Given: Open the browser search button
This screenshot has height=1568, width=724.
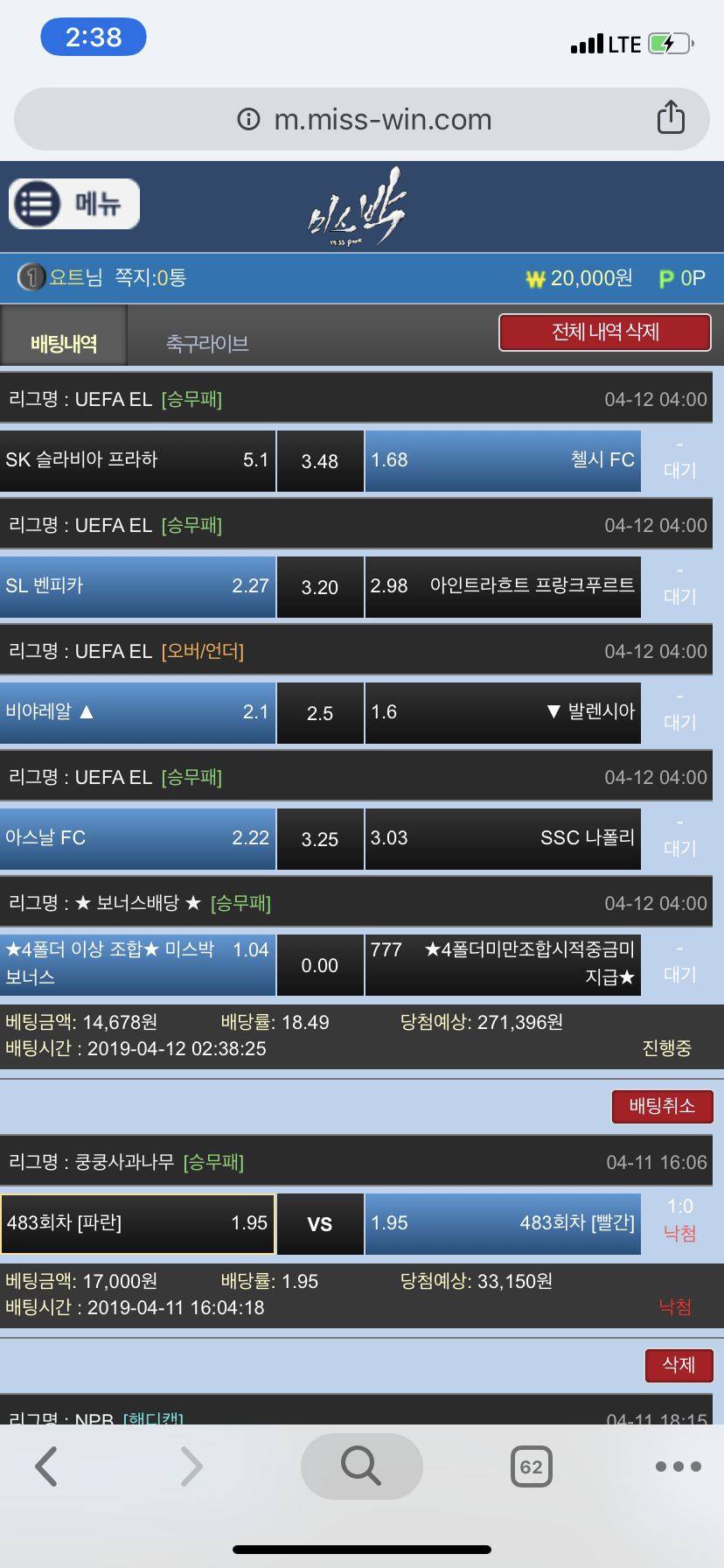Looking at the screenshot, I should point(361,1466).
